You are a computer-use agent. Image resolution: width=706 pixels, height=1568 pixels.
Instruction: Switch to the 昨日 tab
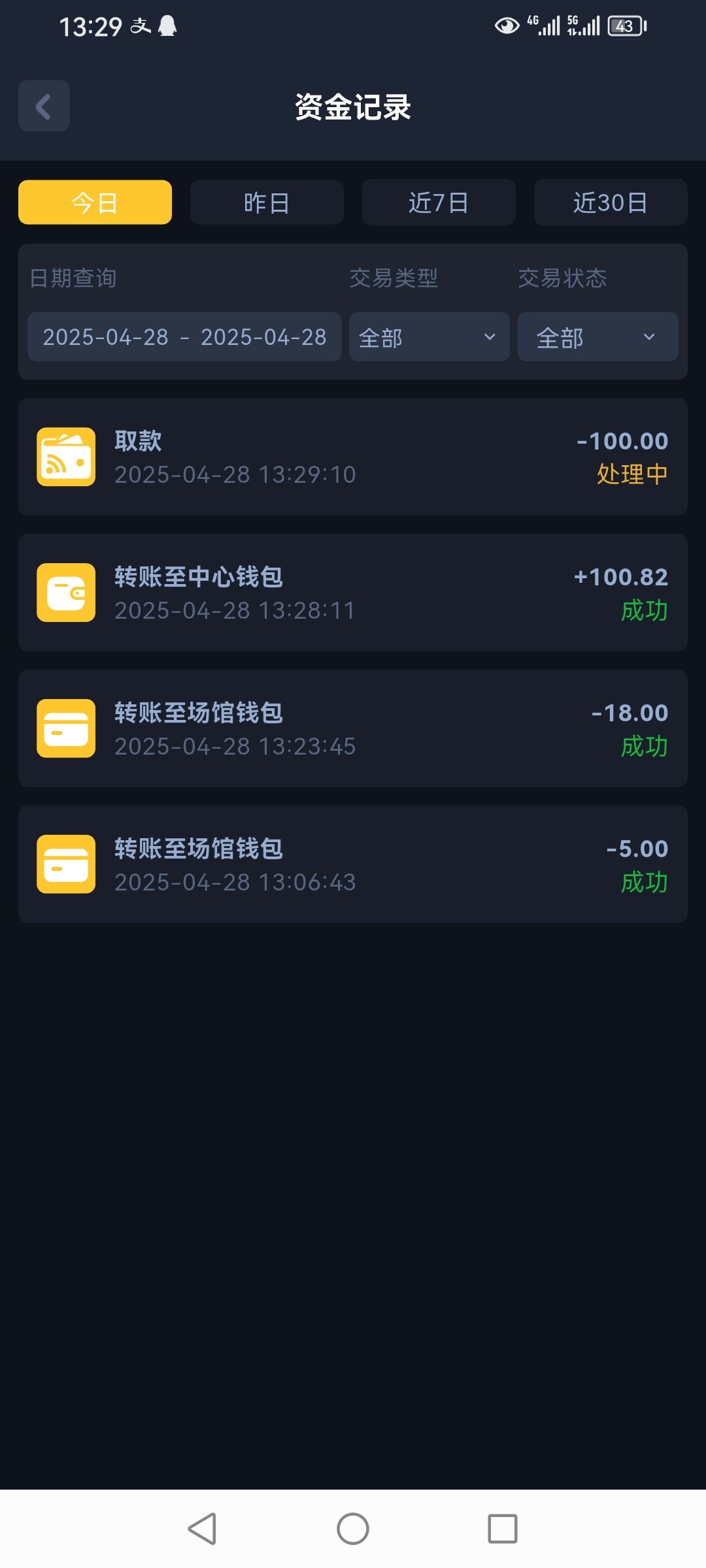click(x=267, y=203)
